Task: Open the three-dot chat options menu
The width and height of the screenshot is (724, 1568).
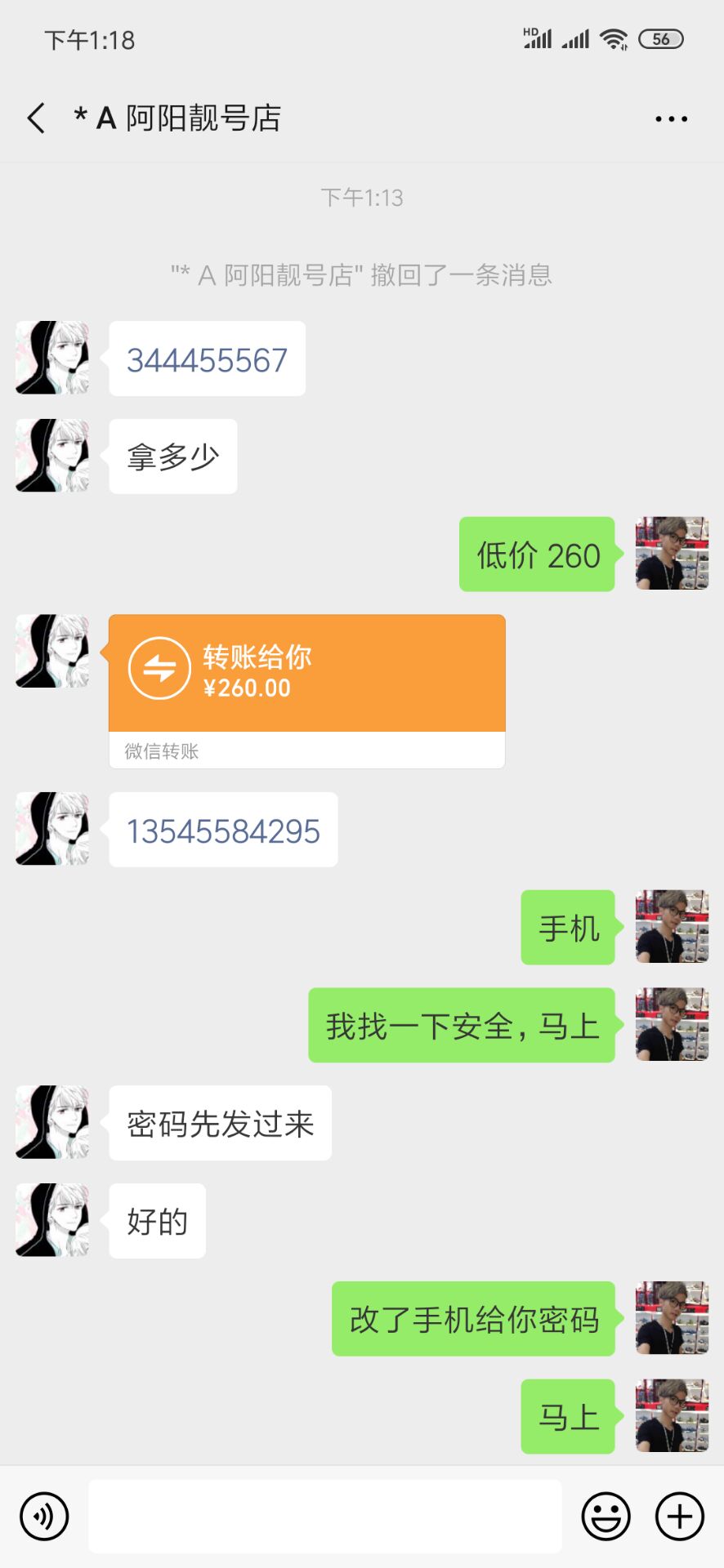Action: pyautogui.click(x=671, y=119)
